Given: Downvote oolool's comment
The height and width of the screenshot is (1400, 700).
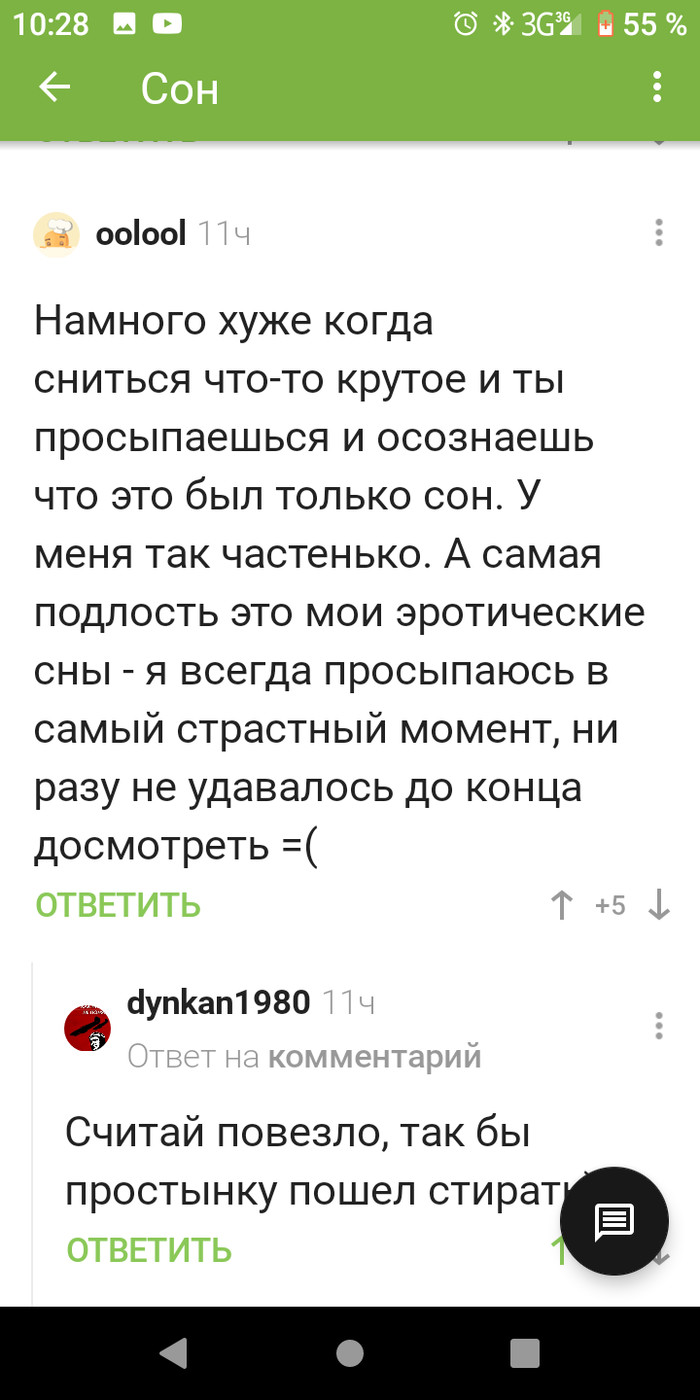Looking at the screenshot, I should (x=659, y=906).
